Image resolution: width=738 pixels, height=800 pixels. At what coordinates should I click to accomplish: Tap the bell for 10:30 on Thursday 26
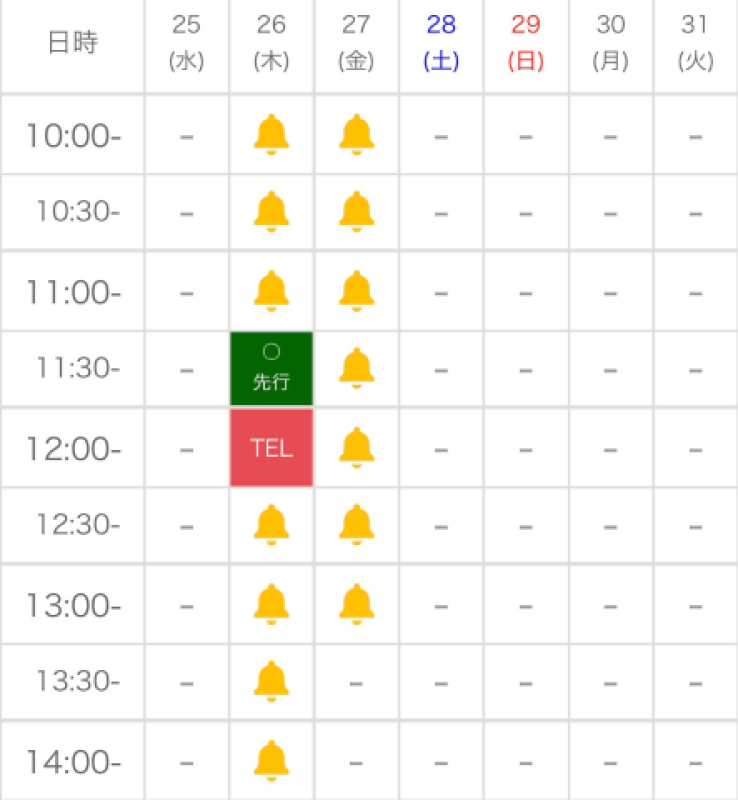pos(271,211)
